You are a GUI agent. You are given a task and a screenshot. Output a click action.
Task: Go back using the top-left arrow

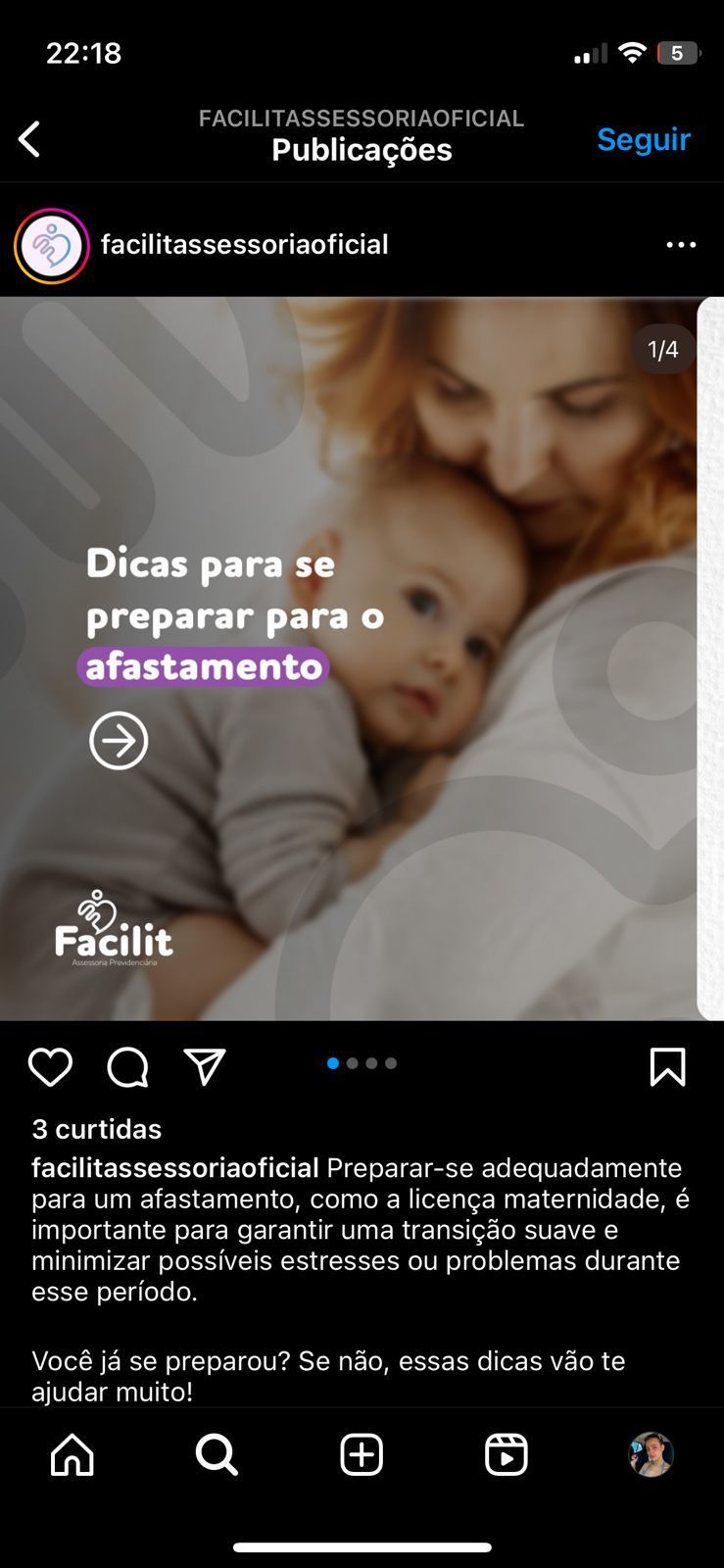point(30,139)
